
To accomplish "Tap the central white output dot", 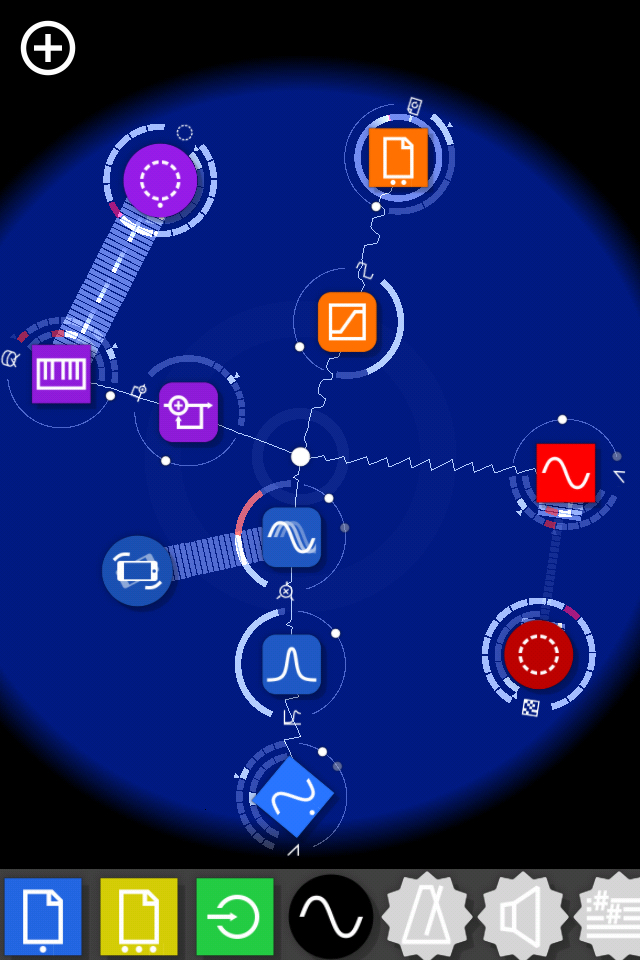I will pyautogui.click(x=300, y=457).
